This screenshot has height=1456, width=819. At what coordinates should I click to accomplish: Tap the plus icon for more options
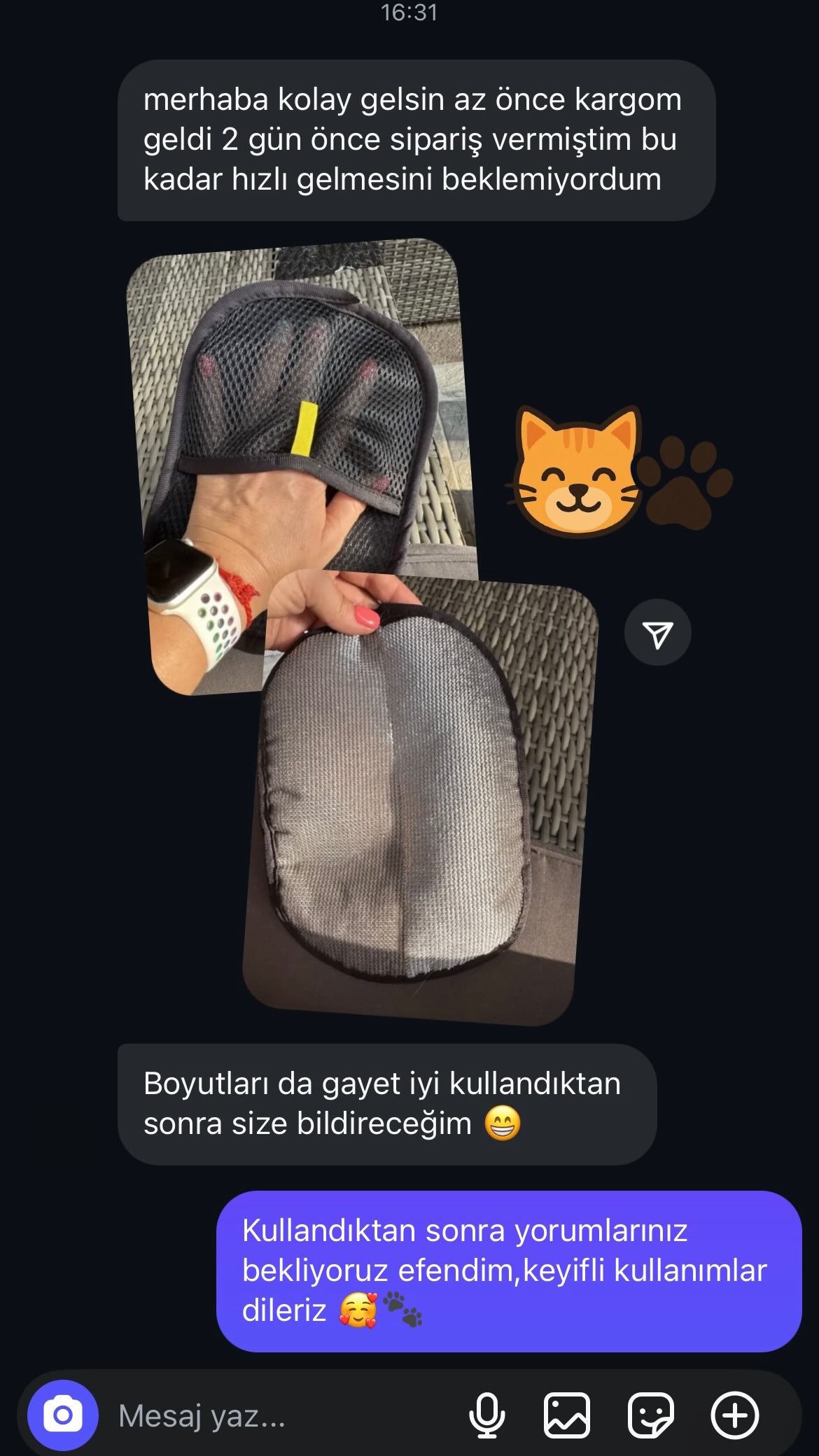coord(734,1415)
